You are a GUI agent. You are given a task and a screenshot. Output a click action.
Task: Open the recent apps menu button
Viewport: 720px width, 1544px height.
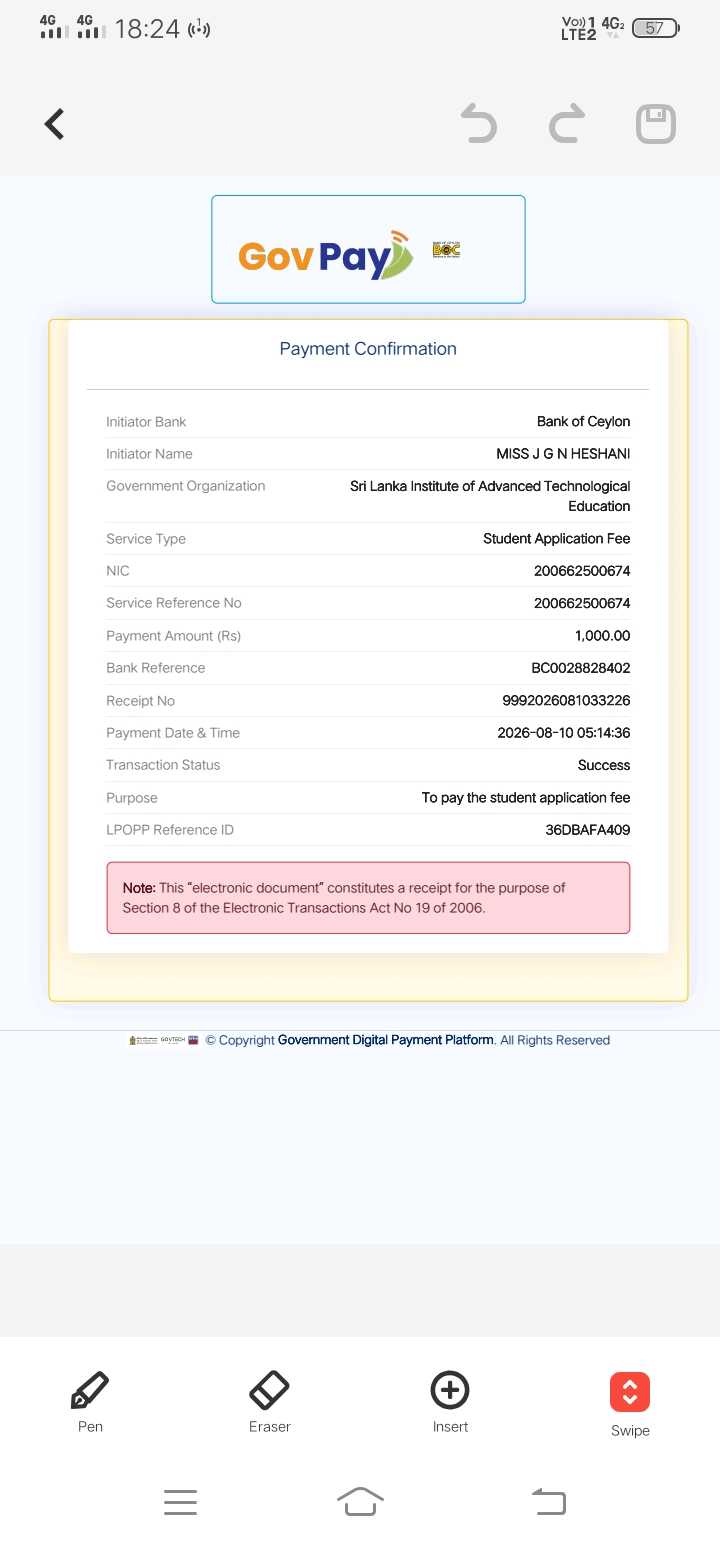[x=180, y=1501]
